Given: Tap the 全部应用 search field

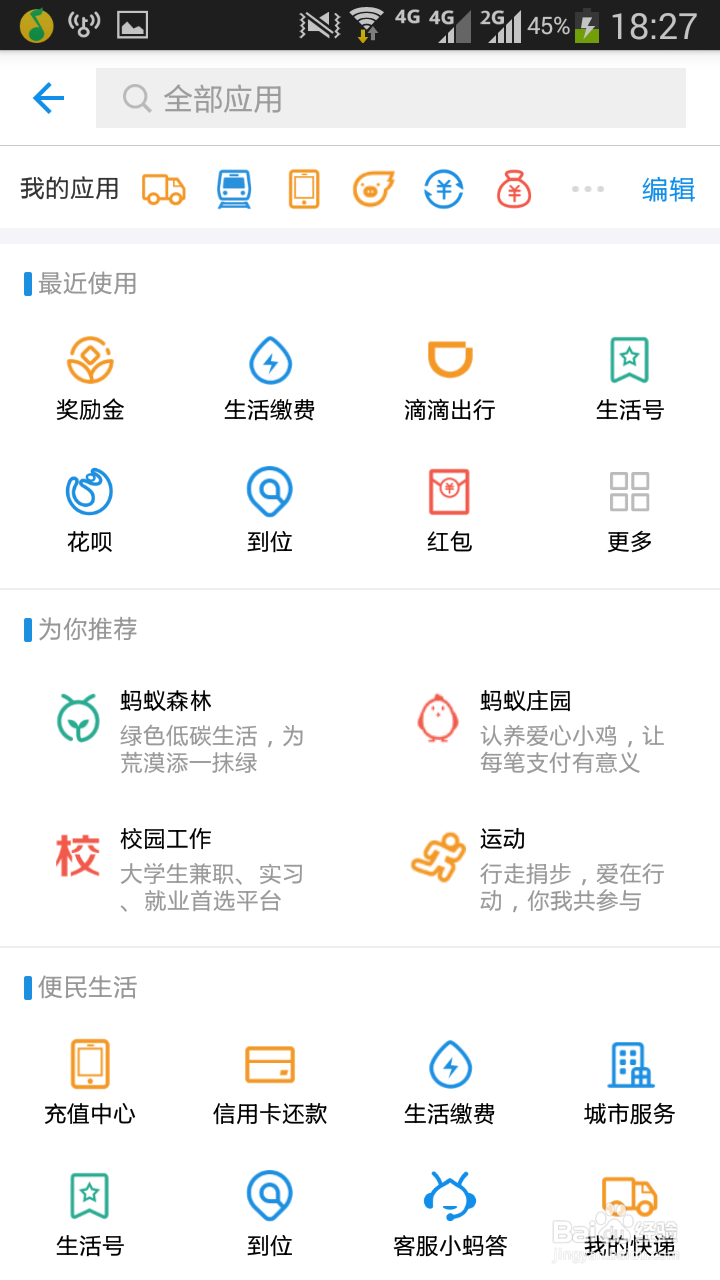Looking at the screenshot, I should pyautogui.click(x=391, y=98).
